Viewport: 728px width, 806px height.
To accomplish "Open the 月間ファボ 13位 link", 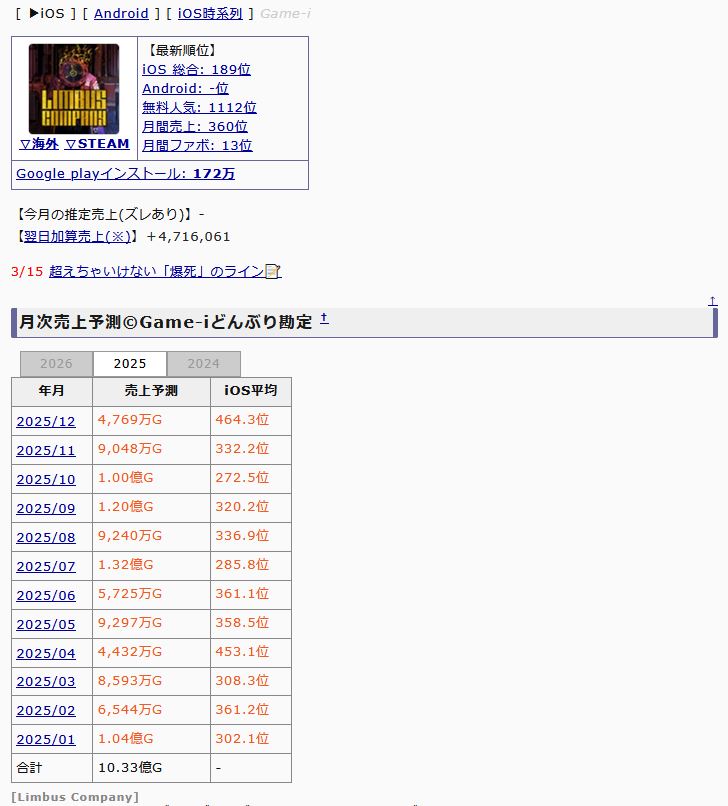I will click(197, 145).
